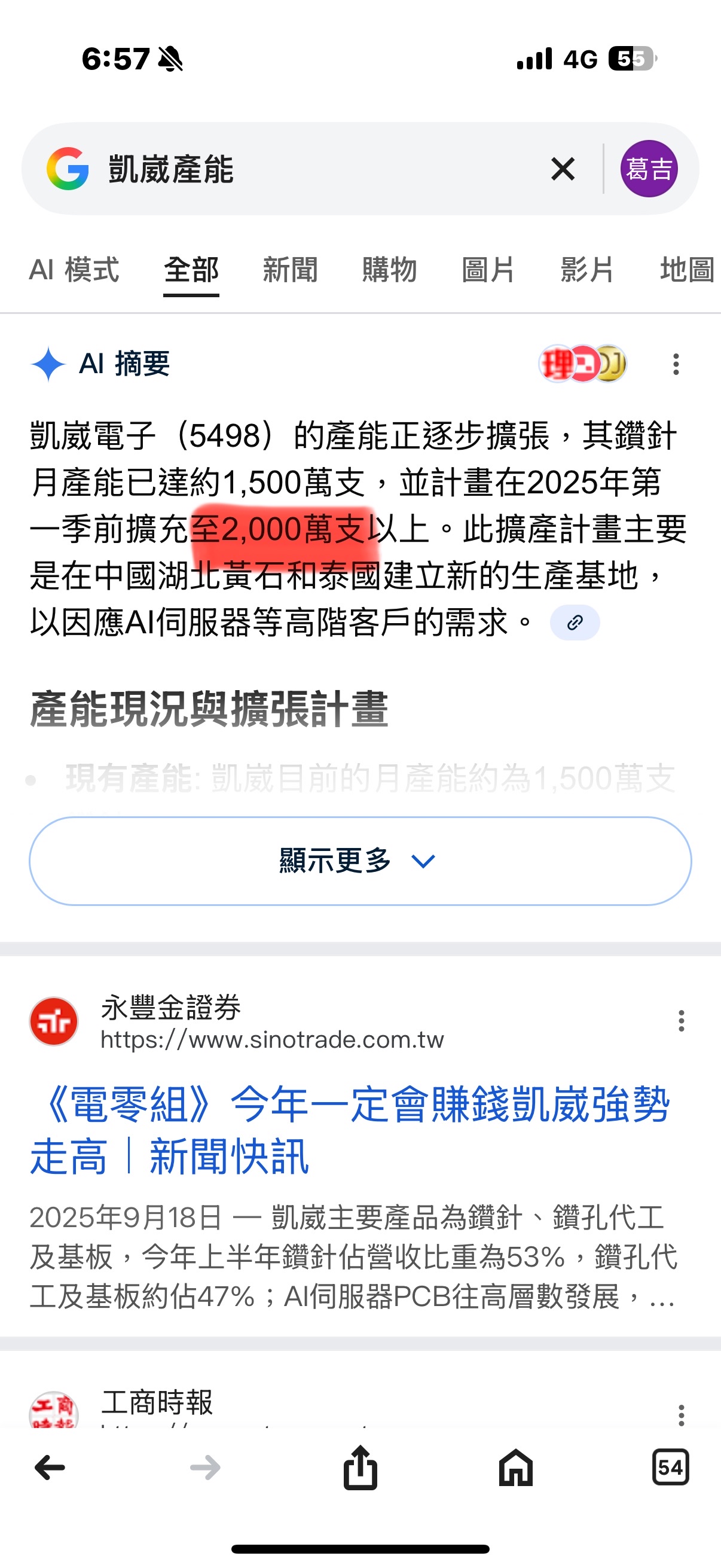This screenshot has width=721, height=1568.
Task: Open the AI 摘要 overflow menu
Action: click(x=676, y=364)
